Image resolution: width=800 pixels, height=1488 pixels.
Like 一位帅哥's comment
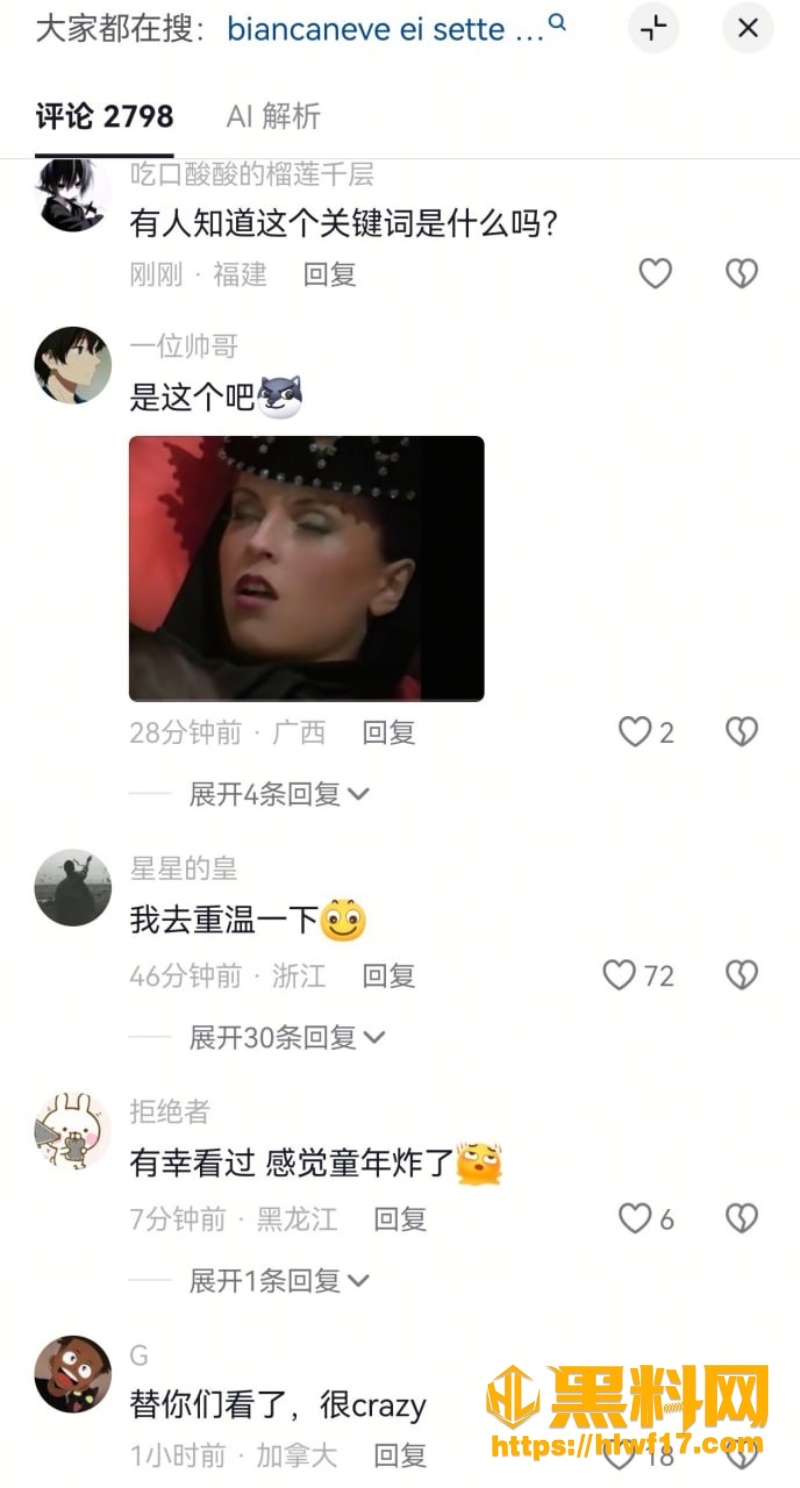click(645, 732)
